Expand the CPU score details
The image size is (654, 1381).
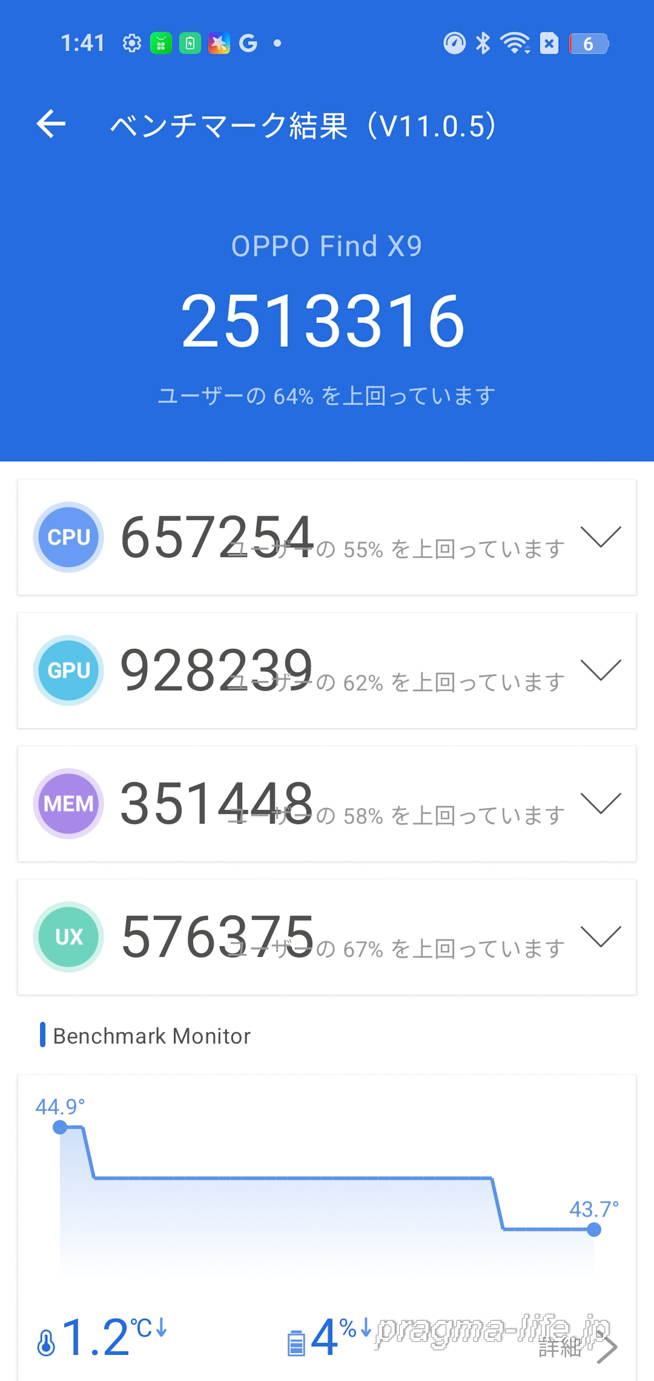pos(600,537)
